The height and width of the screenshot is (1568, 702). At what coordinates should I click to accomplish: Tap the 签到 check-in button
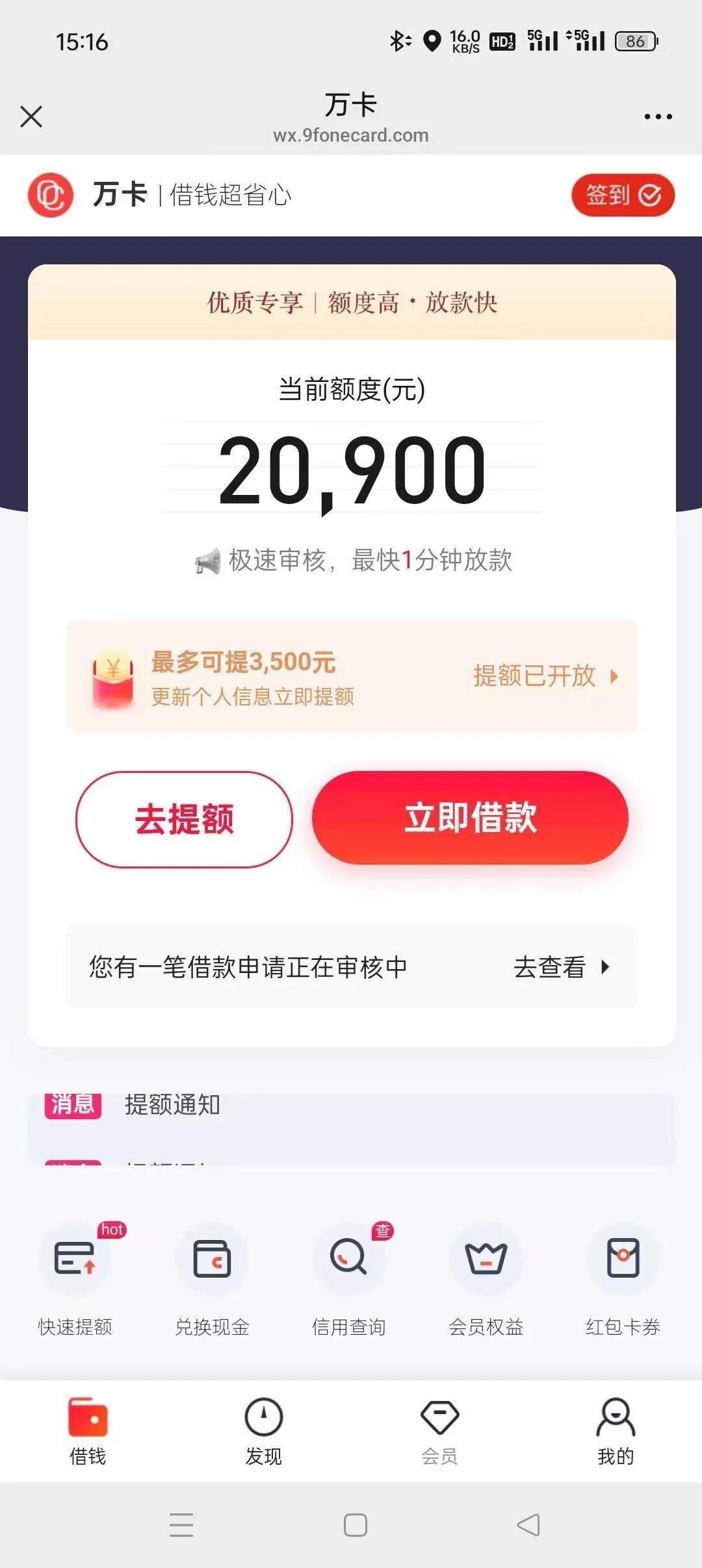623,195
